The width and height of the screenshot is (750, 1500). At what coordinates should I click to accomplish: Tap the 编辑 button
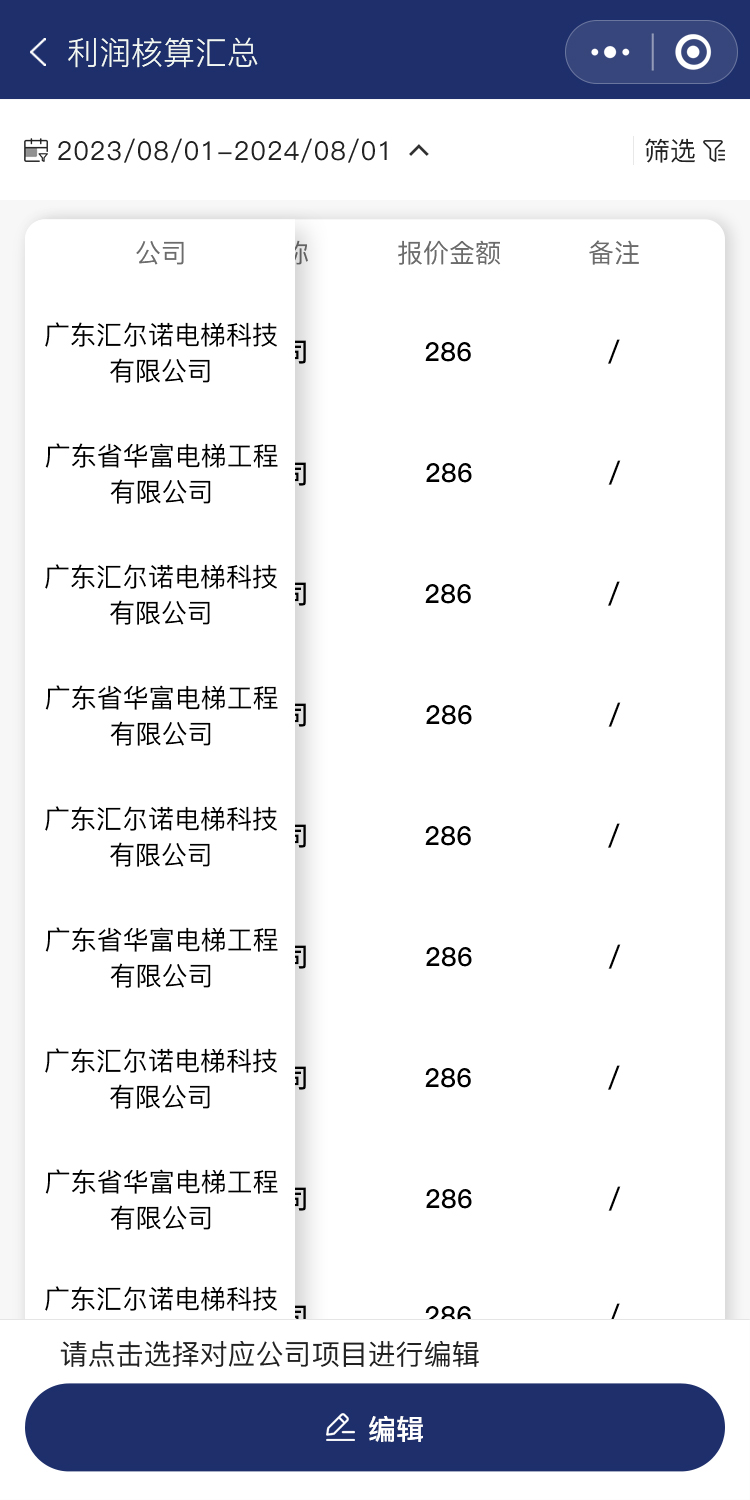tap(375, 1428)
